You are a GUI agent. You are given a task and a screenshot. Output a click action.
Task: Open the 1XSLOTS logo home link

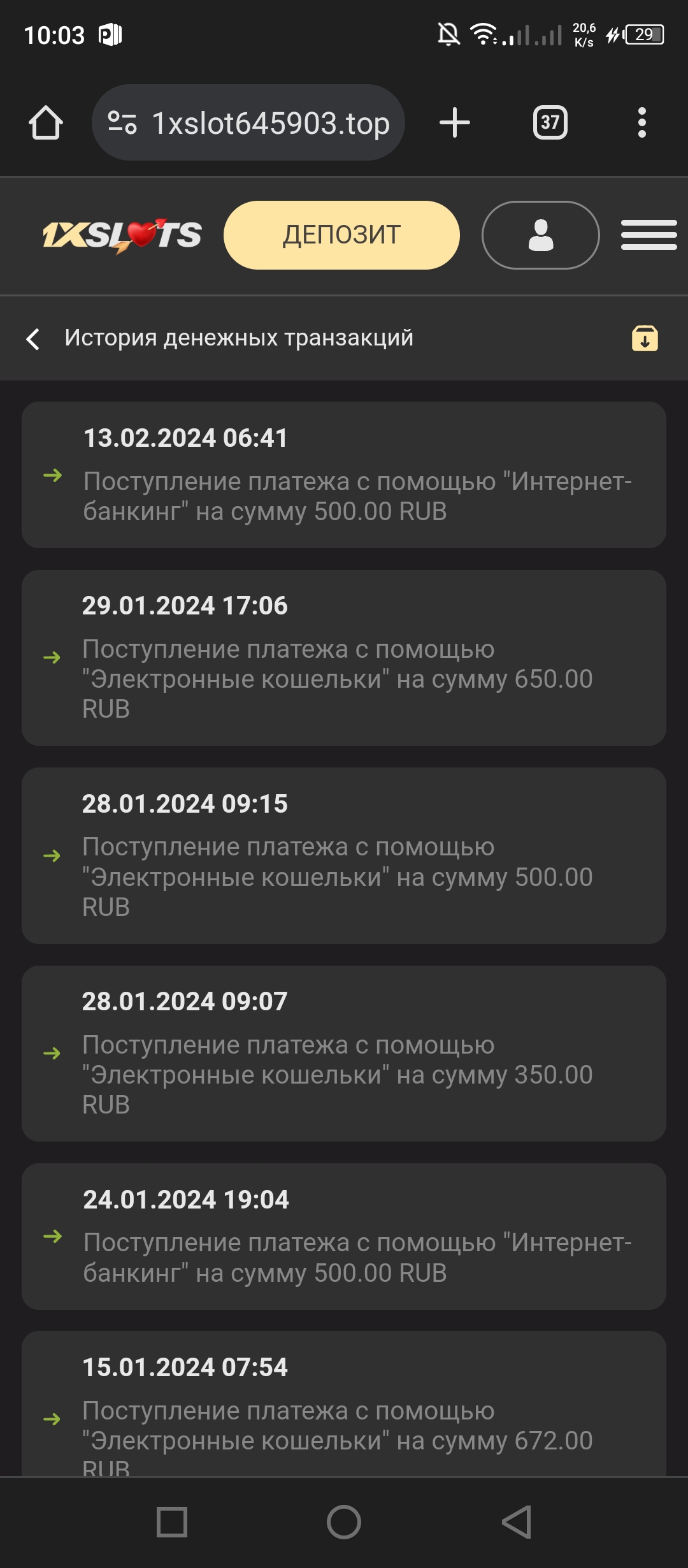[122, 235]
